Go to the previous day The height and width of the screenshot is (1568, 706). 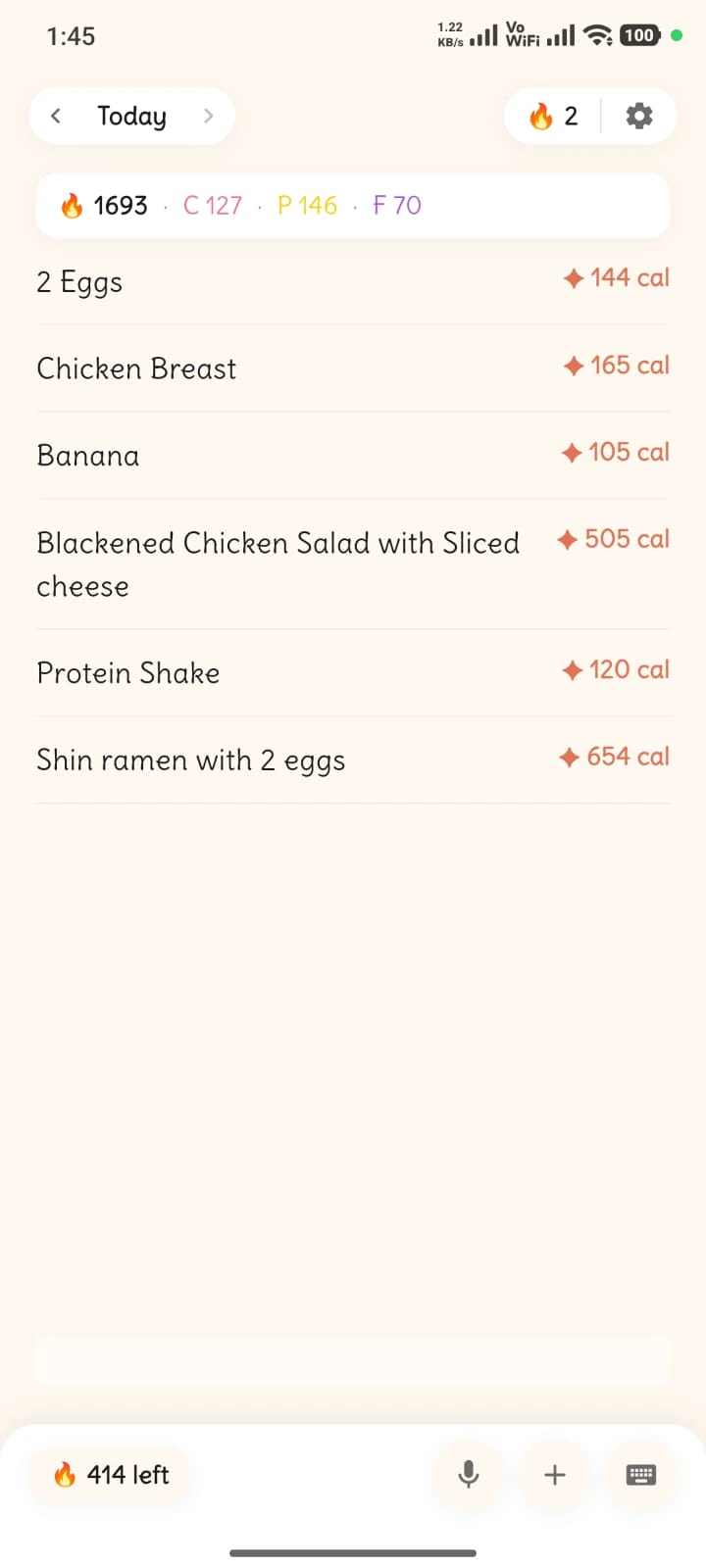[x=56, y=116]
